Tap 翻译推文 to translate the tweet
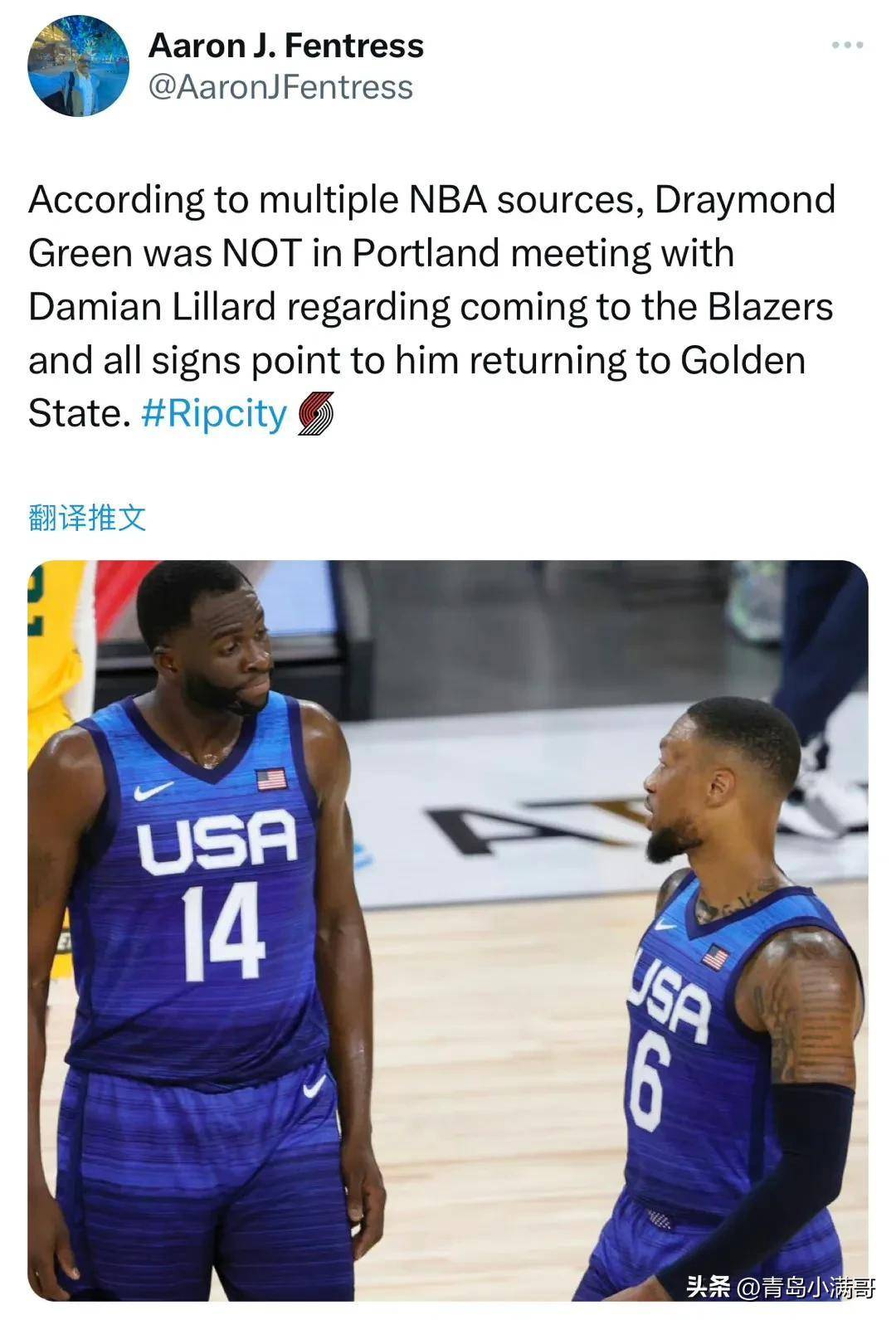 pos(87,519)
